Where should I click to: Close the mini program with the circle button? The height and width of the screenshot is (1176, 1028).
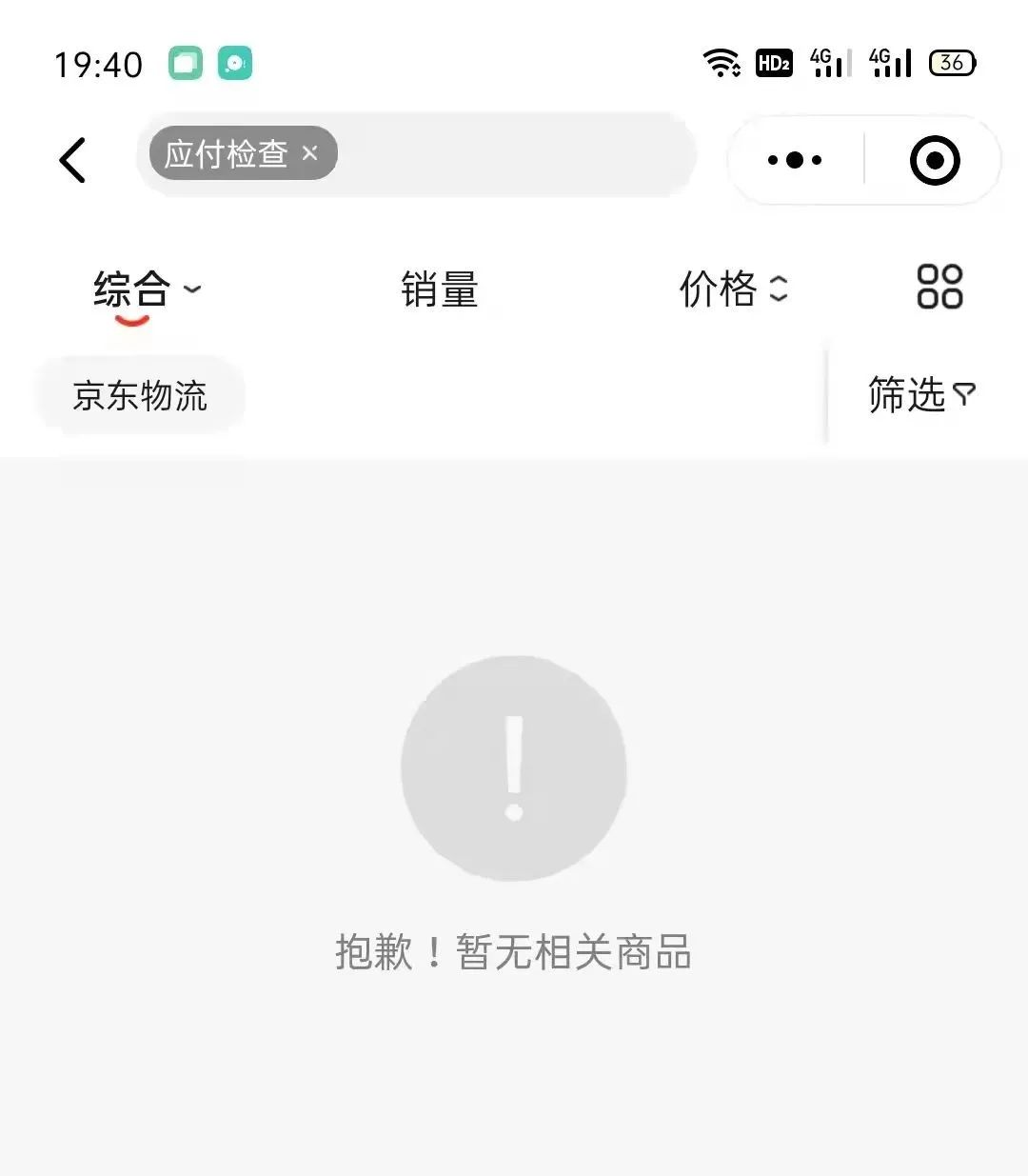pyautogui.click(x=935, y=160)
